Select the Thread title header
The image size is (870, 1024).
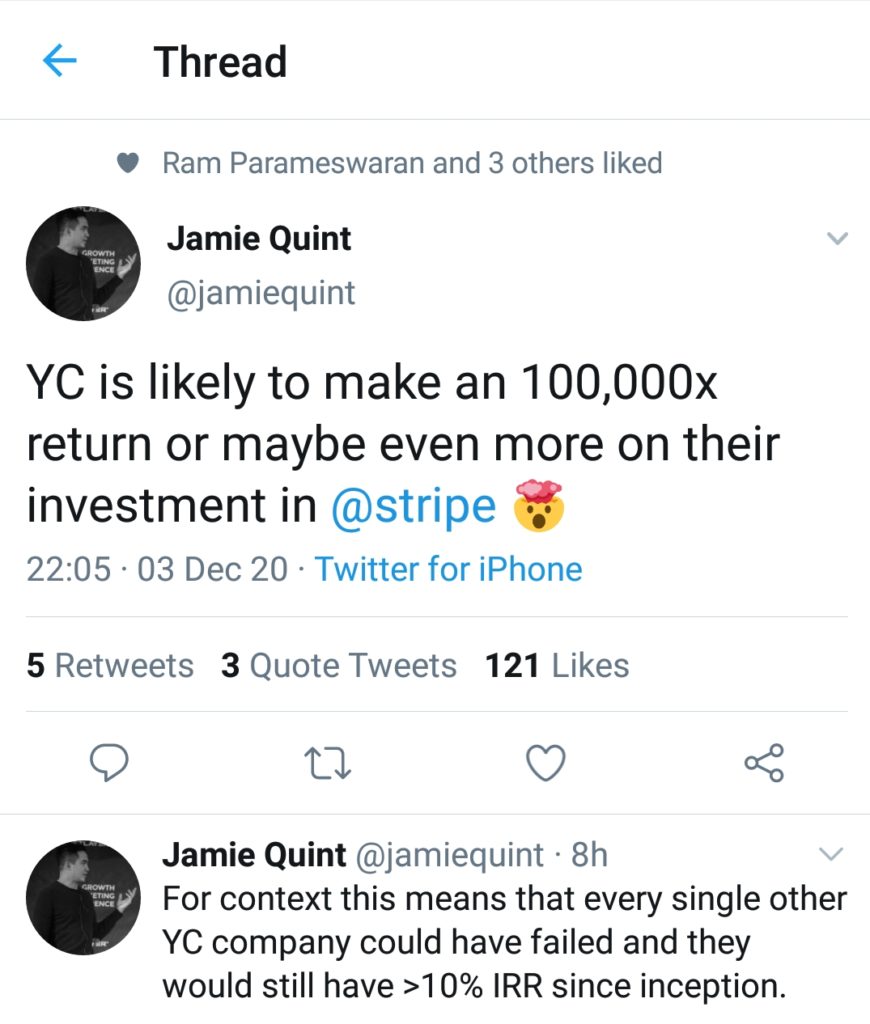220,60
